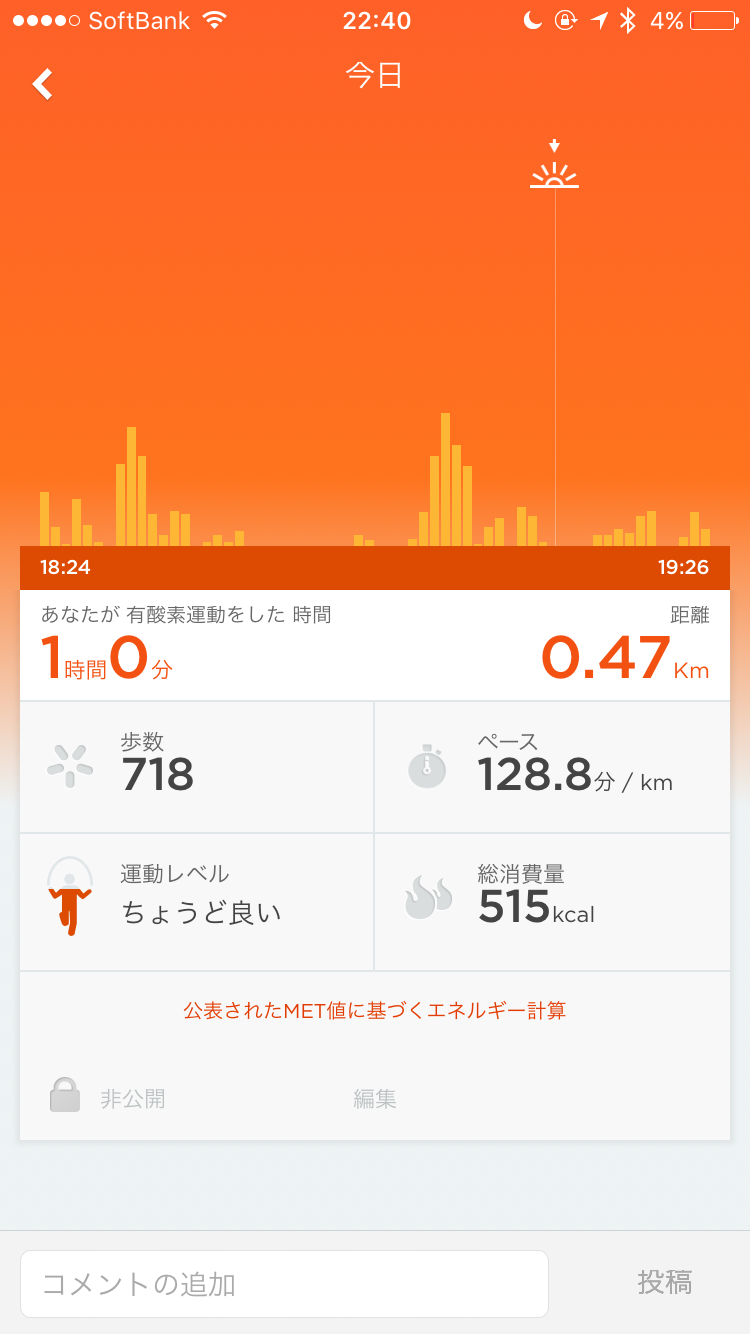Open the MET値 energy calculation link
This screenshot has width=750, height=1334.
coord(375,1010)
